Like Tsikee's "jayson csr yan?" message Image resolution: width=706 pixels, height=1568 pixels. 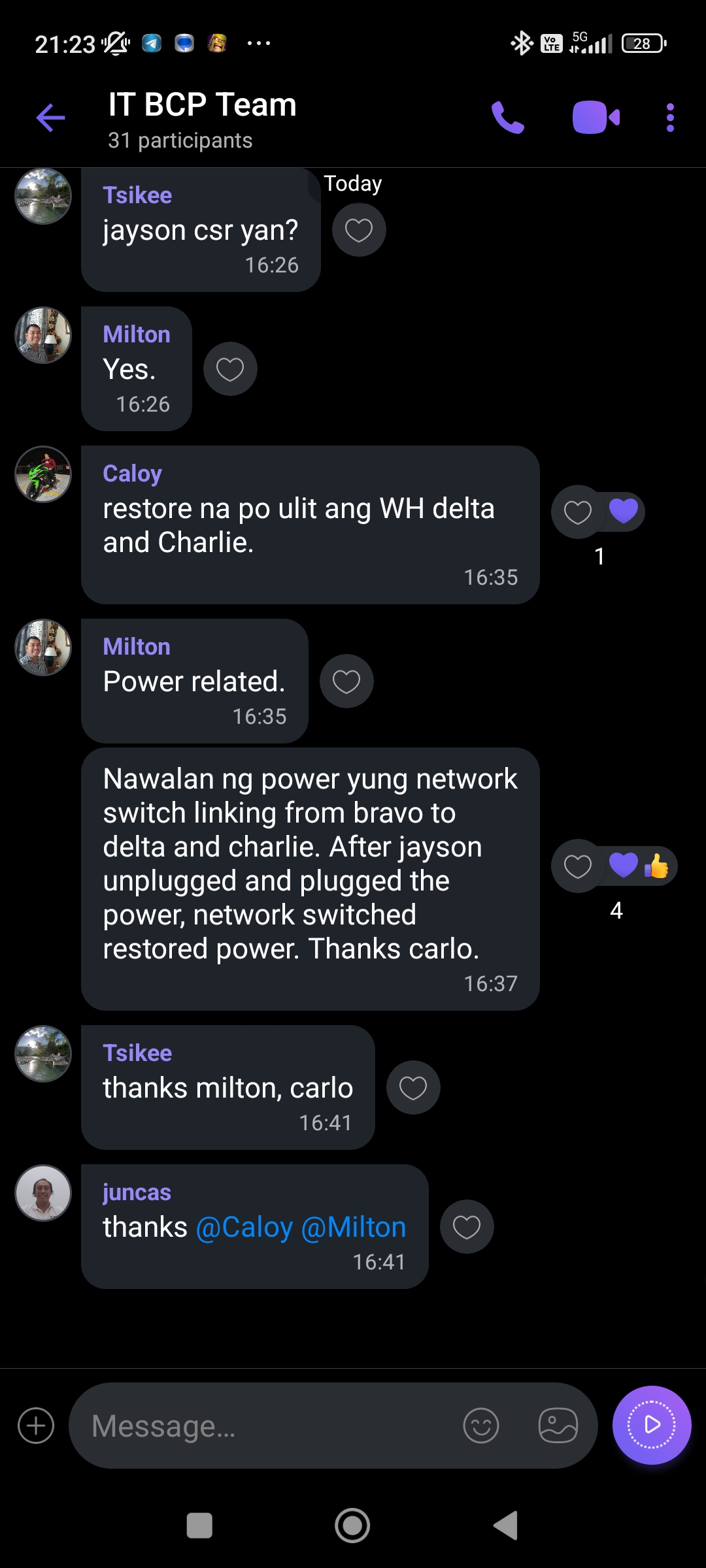[359, 230]
